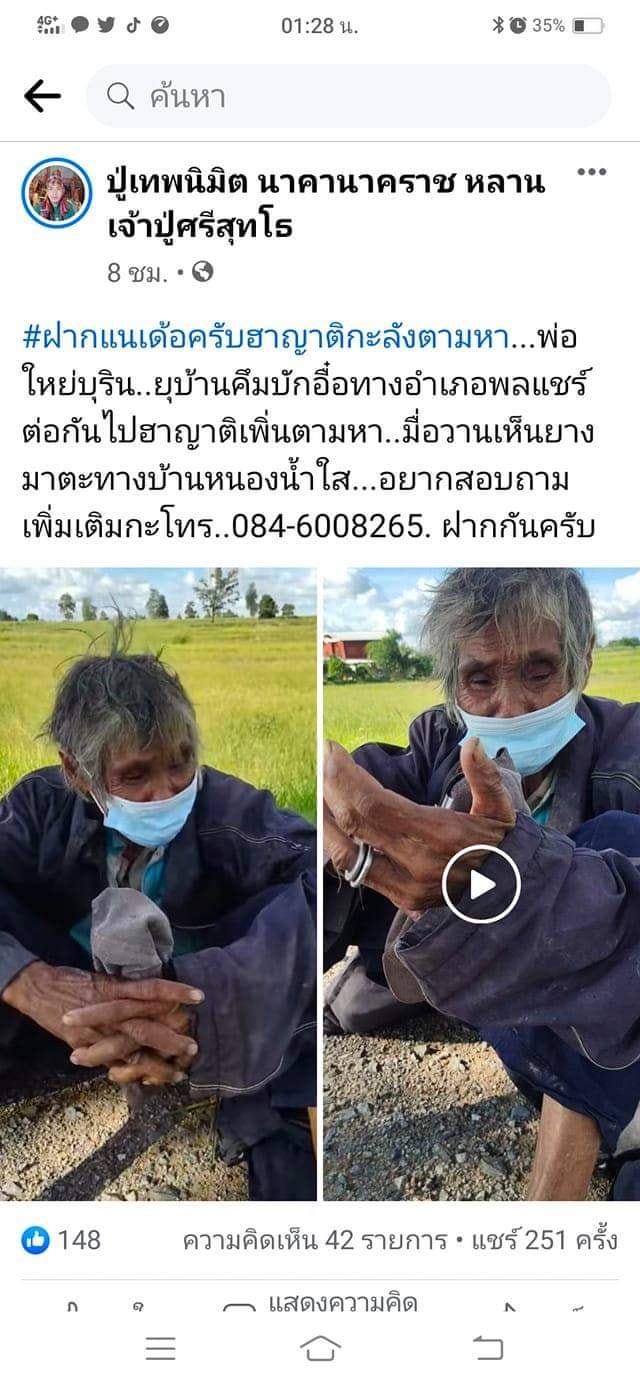The image size is (640, 1386).
Task: Go back using the top arrow
Action: (x=42, y=96)
